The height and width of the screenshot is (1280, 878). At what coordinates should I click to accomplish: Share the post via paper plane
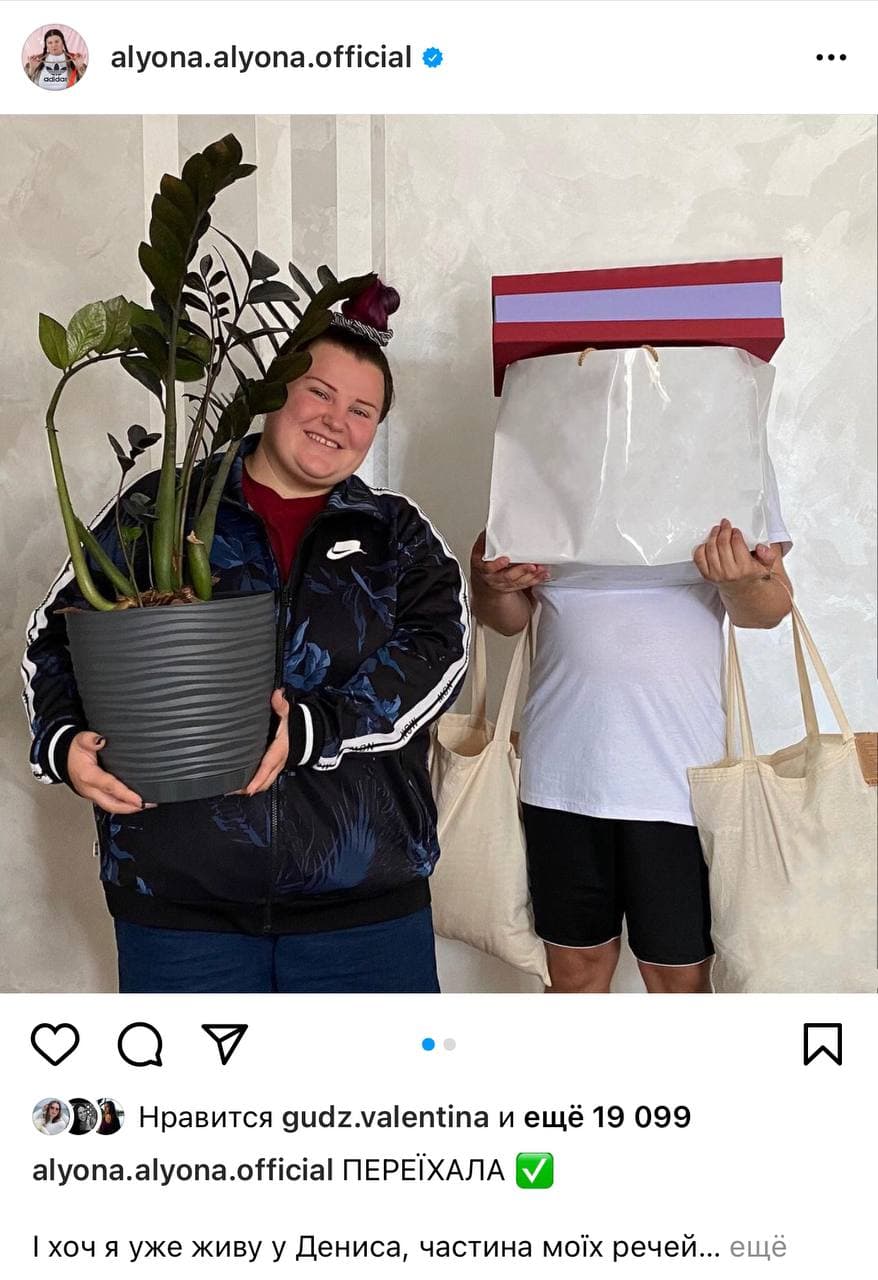[x=225, y=1044]
